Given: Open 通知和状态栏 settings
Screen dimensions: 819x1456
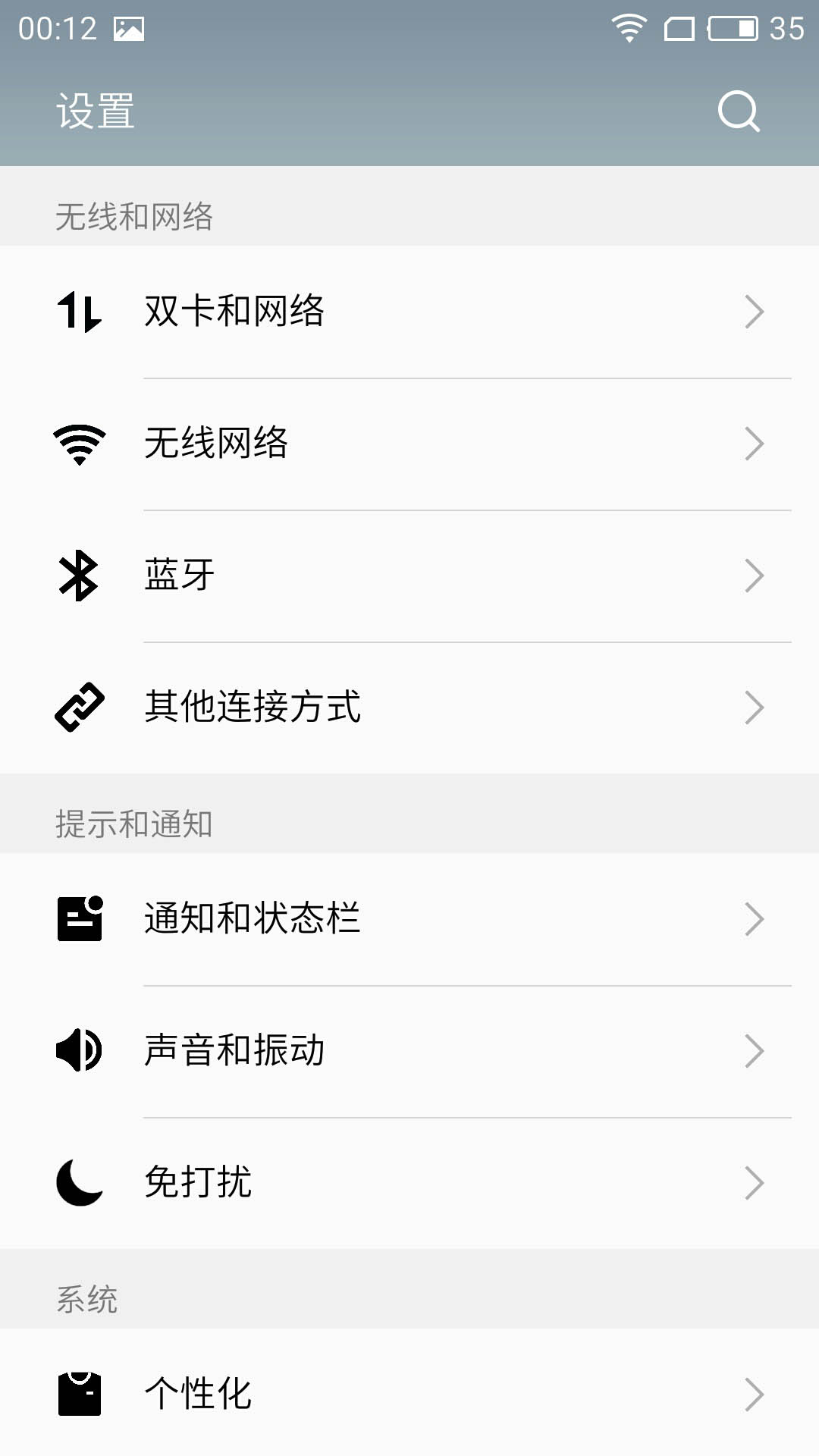Looking at the screenshot, I should pyautogui.click(x=409, y=919).
